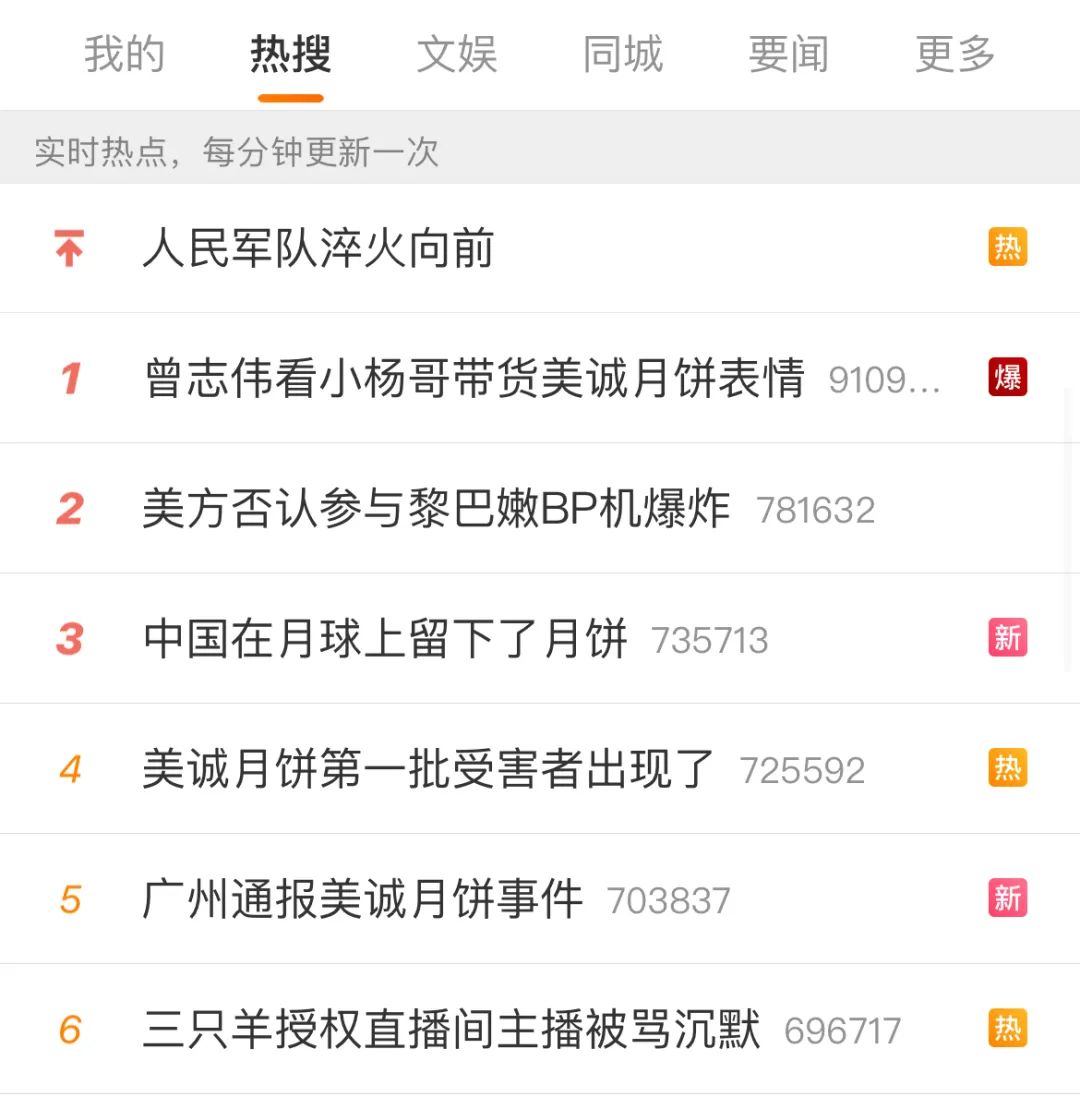Go to the 要闻 tab

coord(788,54)
